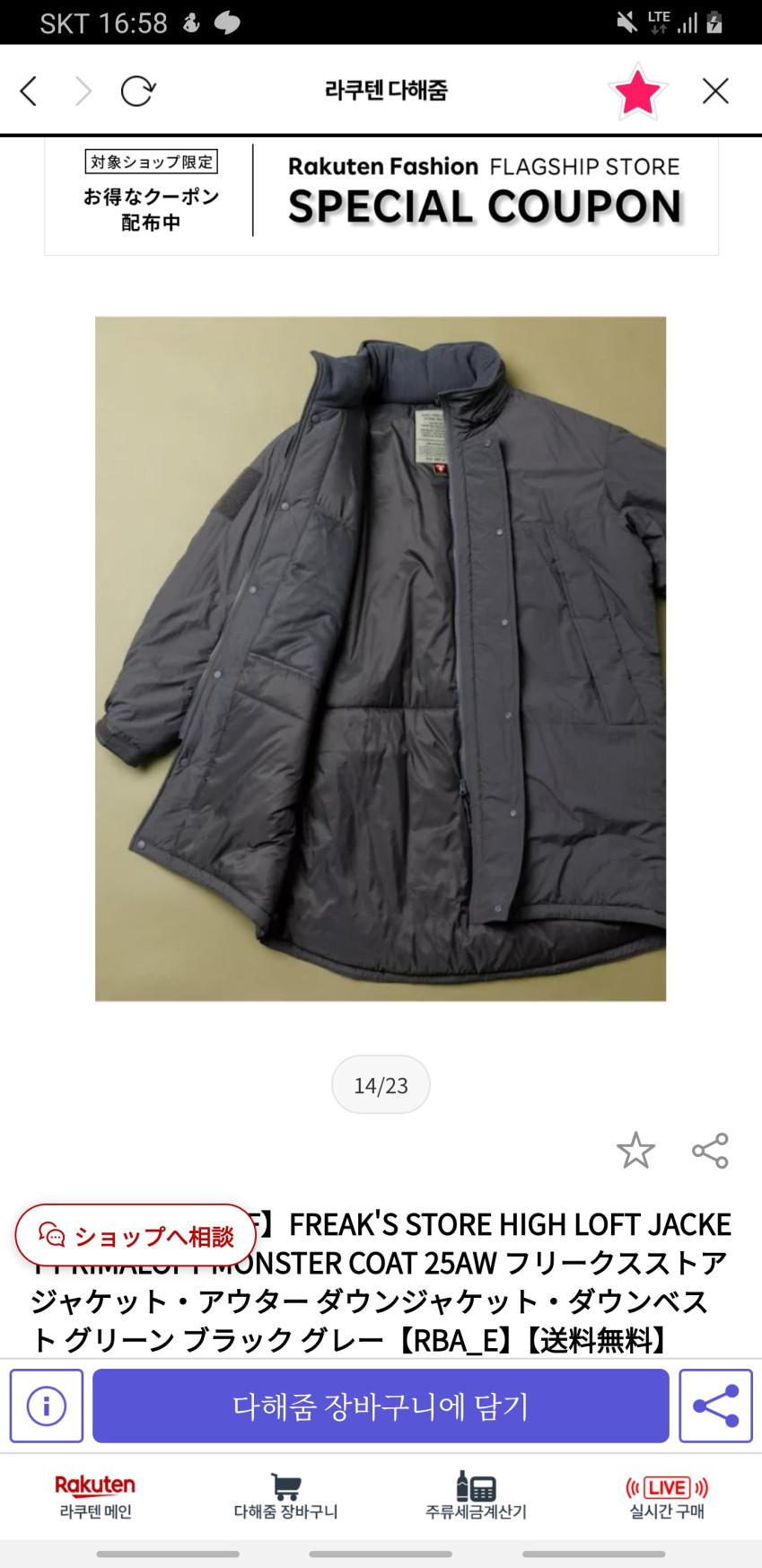Switch to the 라쿠텐 메인 tab
The width and height of the screenshot is (762, 1568).
coord(95,1497)
